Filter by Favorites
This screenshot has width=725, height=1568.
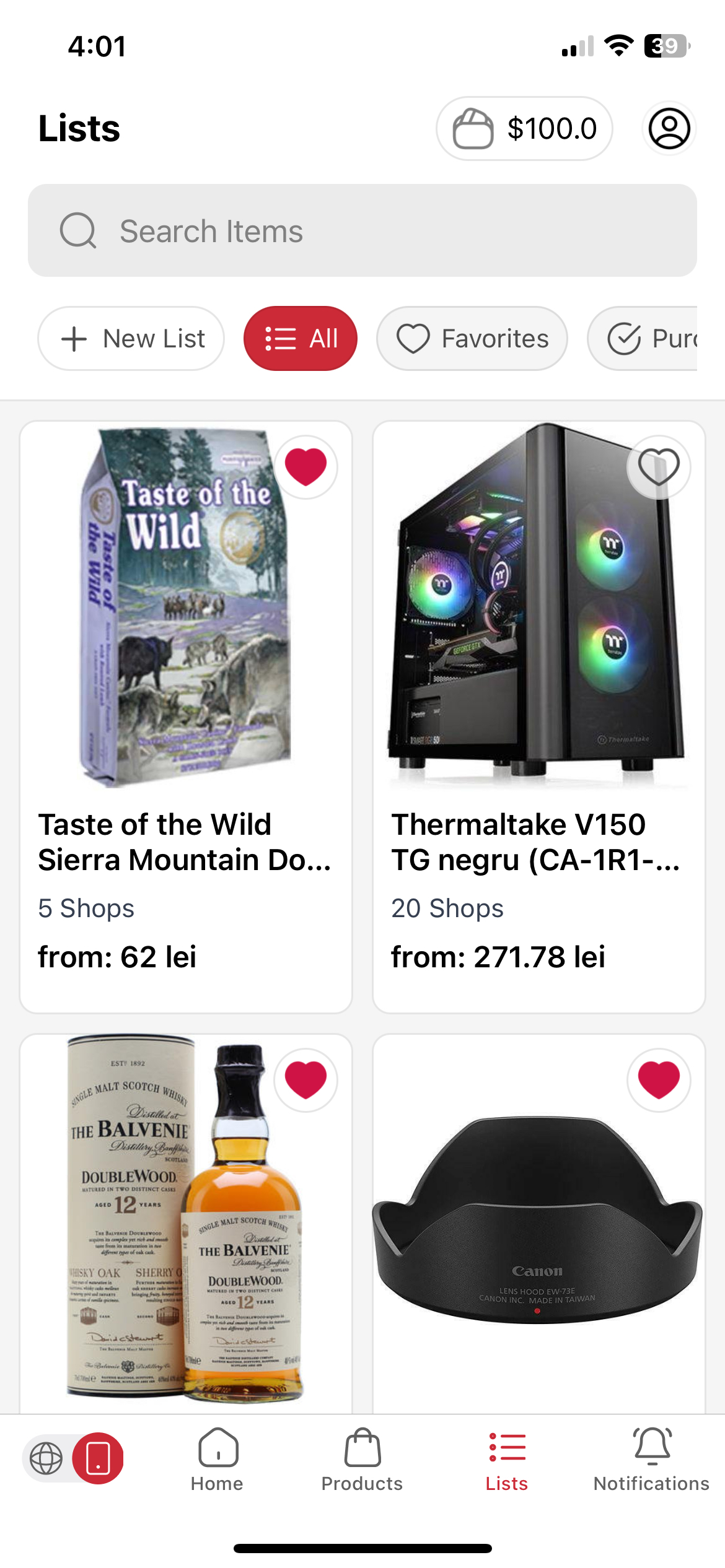pyautogui.click(x=472, y=339)
